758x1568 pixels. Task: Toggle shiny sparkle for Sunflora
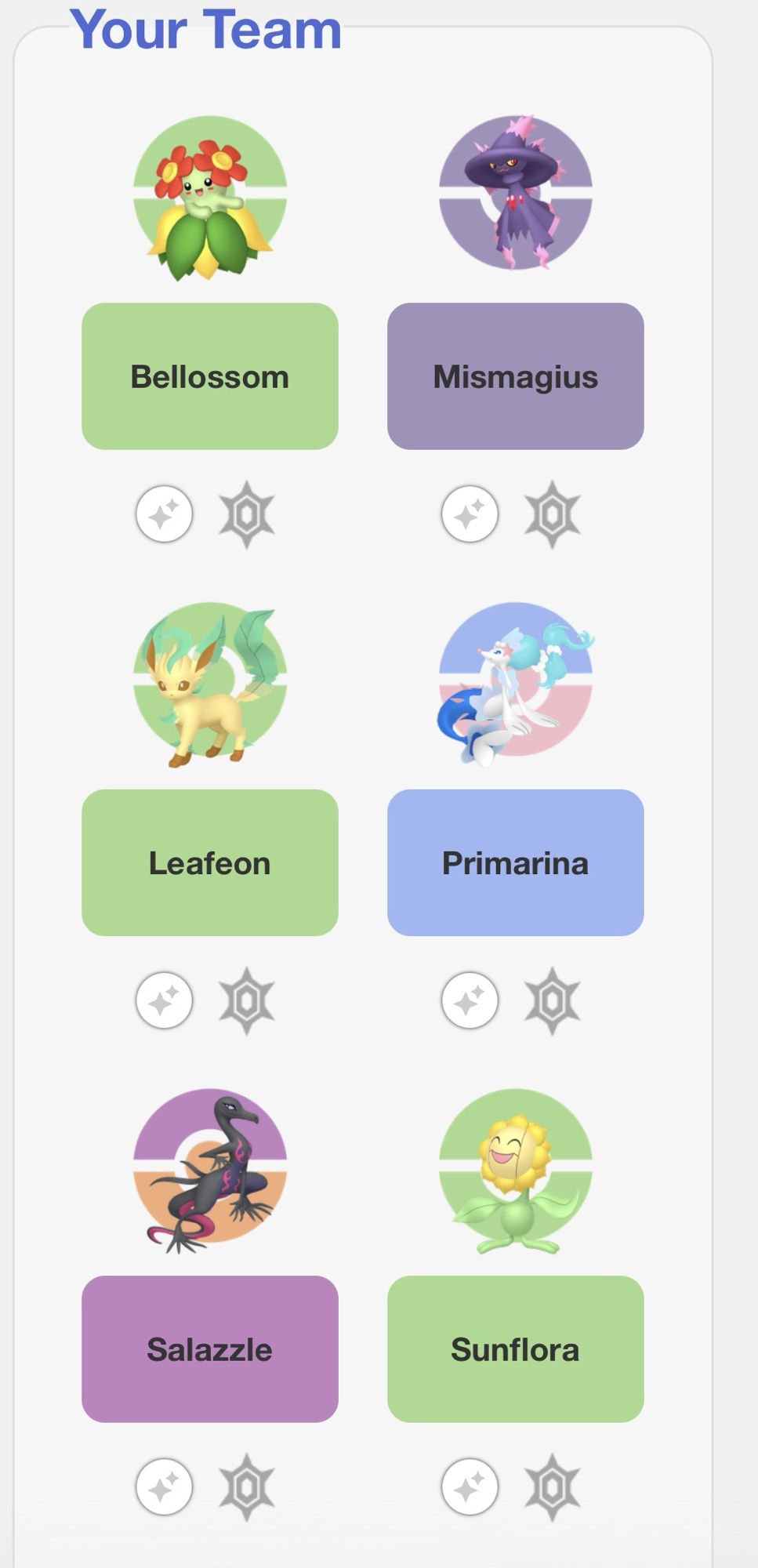click(470, 1486)
